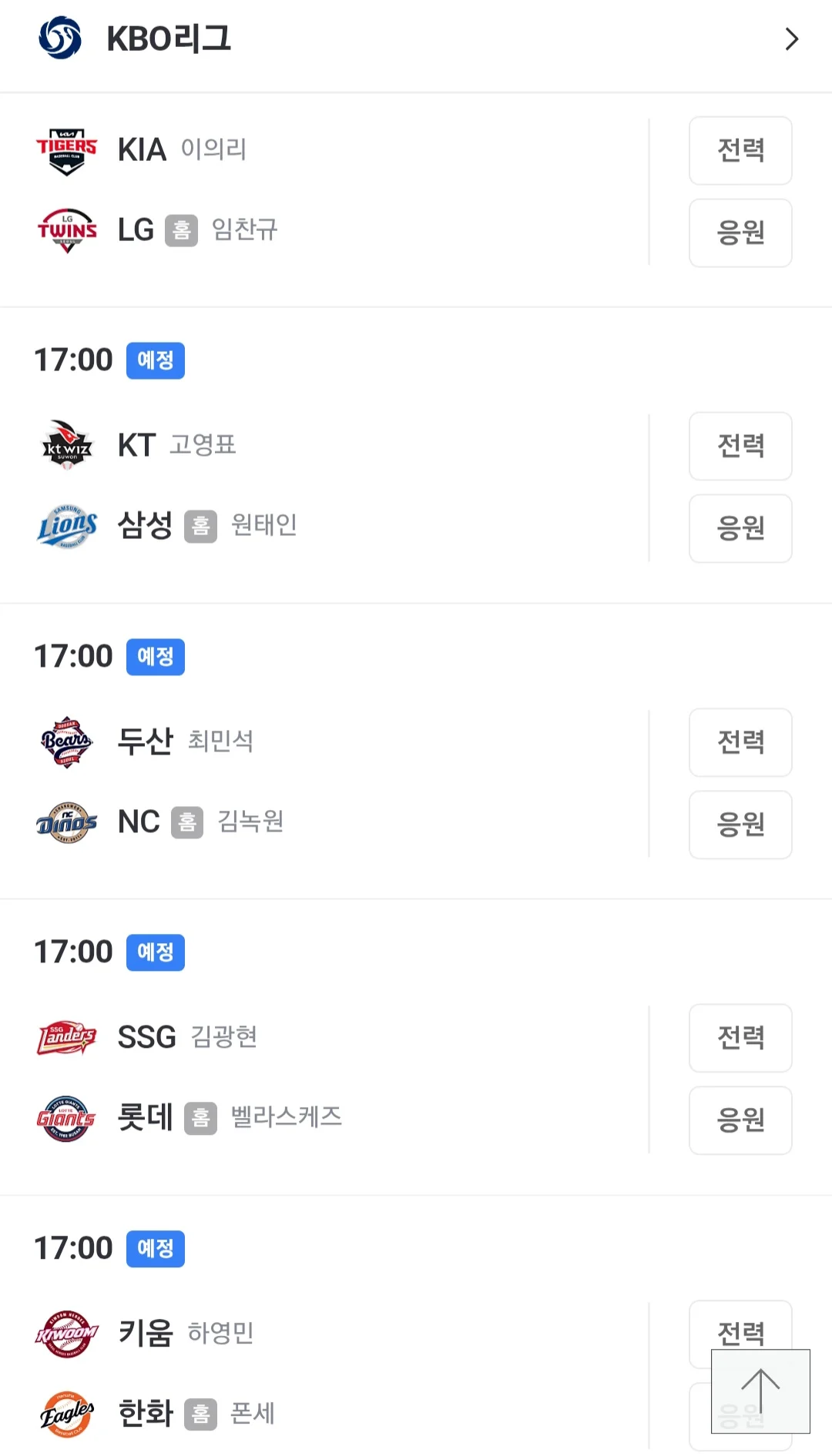View 전력 for the 두산 vs NC game

pos(740,743)
